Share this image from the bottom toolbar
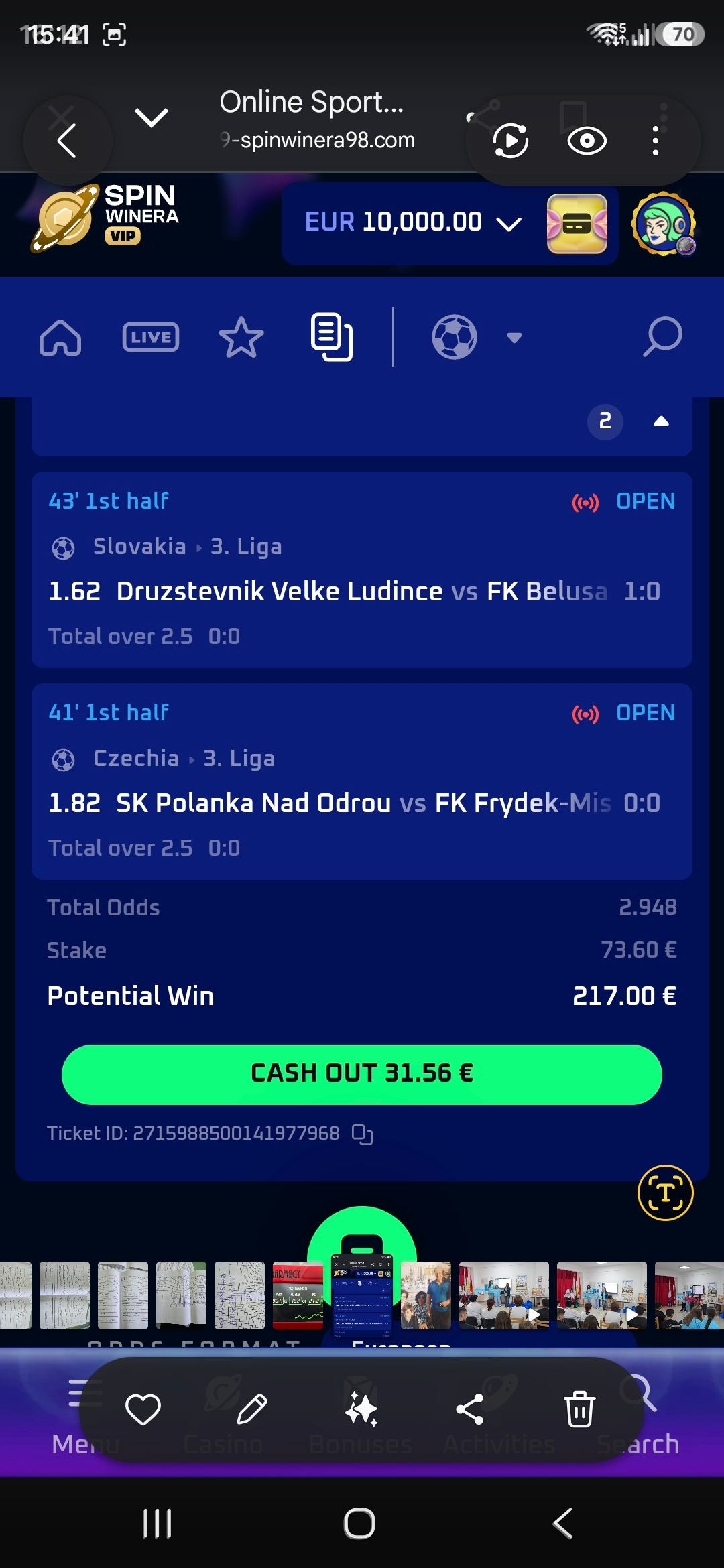Screen dimensions: 724x1568 [x=469, y=1409]
